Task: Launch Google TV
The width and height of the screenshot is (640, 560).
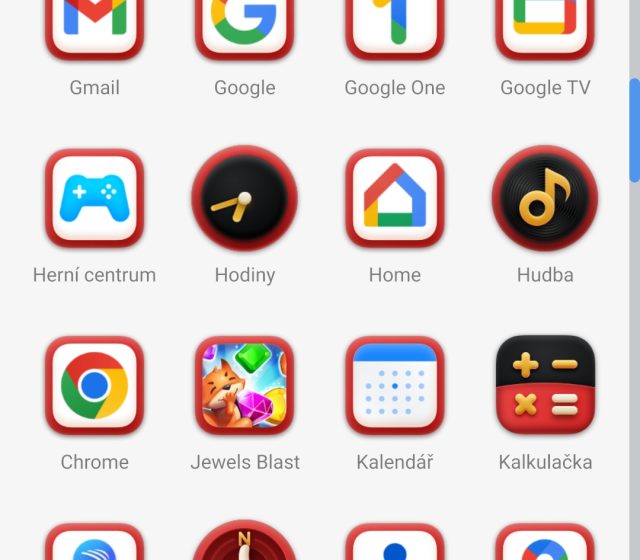Action: coord(545,25)
